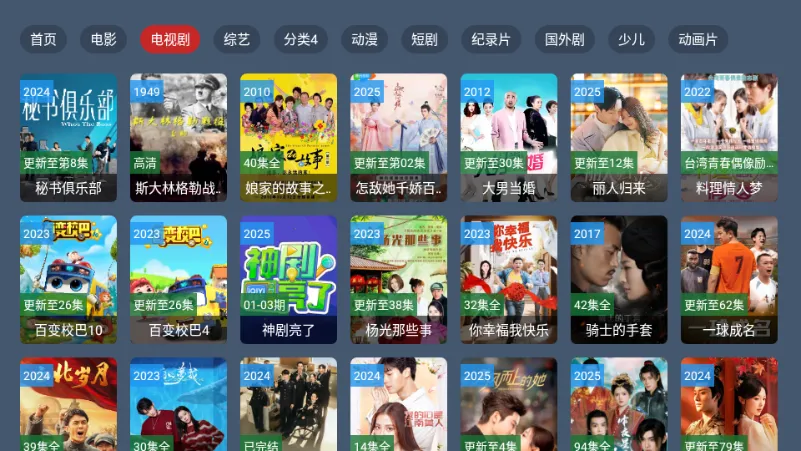Open the 杨光那些事 show card
Screen dimensions: 801x451
(x=398, y=279)
